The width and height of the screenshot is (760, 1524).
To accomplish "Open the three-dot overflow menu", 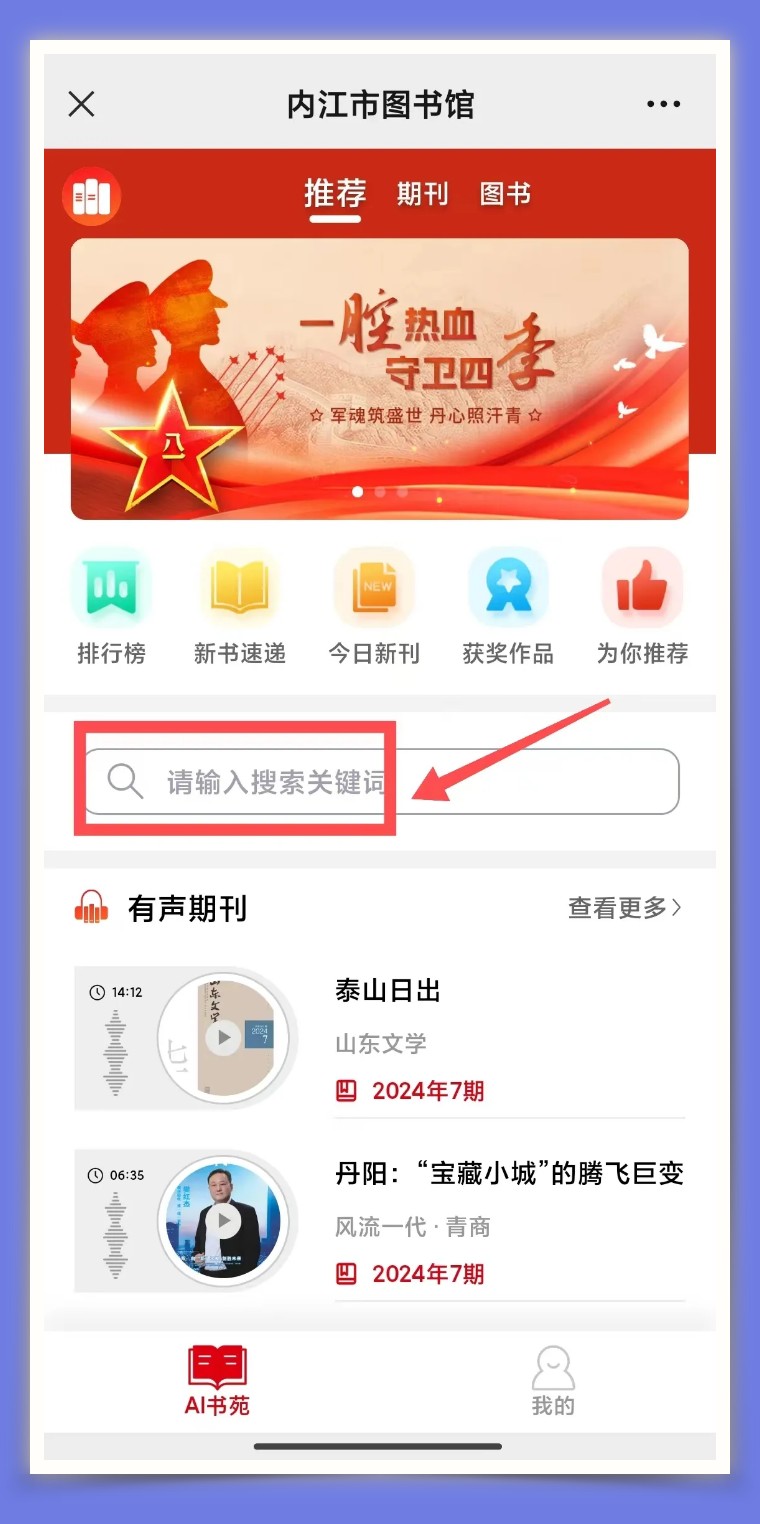I will click(663, 104).
